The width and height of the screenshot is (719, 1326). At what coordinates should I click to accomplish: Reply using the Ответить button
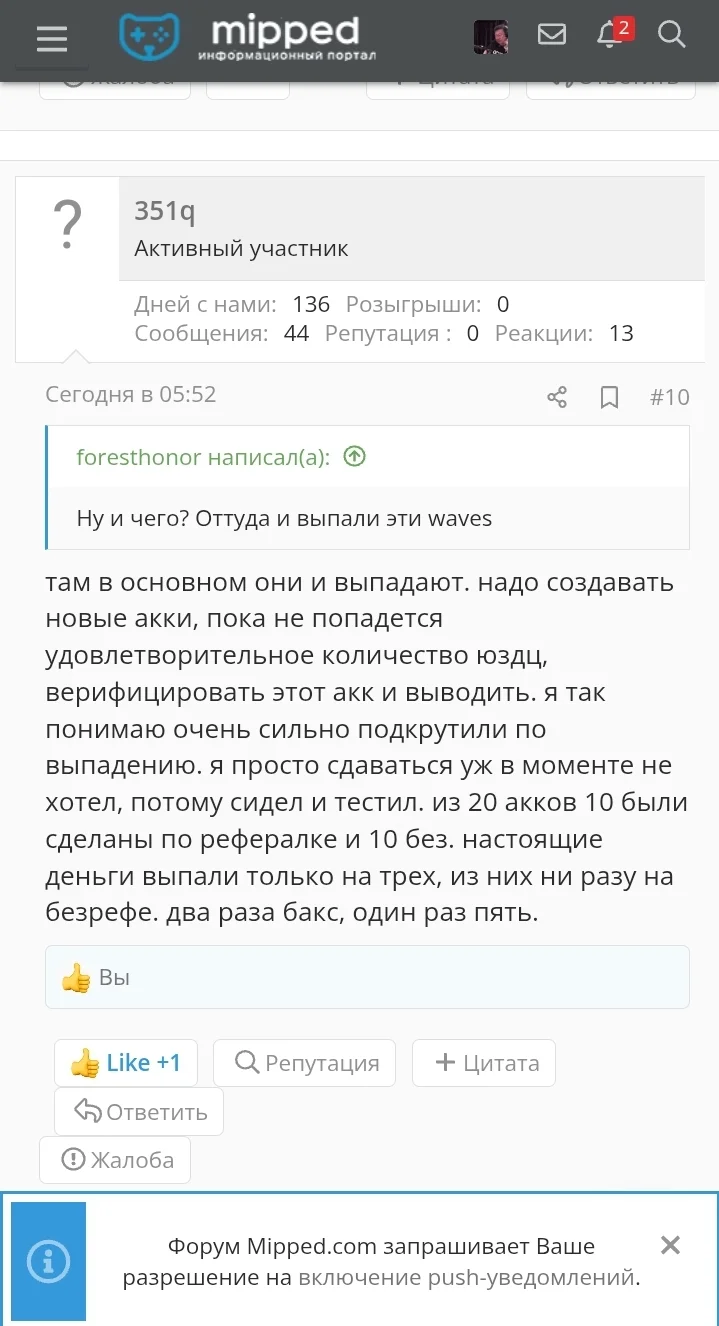[139, 1112]
